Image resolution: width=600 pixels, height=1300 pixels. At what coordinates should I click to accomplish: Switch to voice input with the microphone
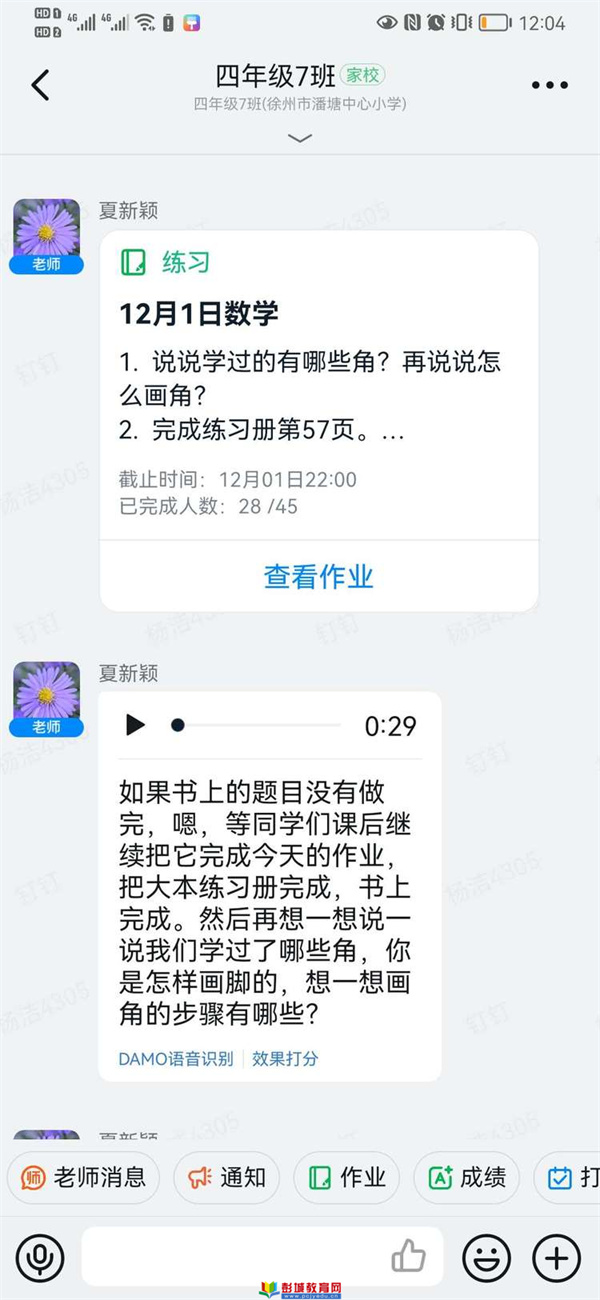[40, 1257]
